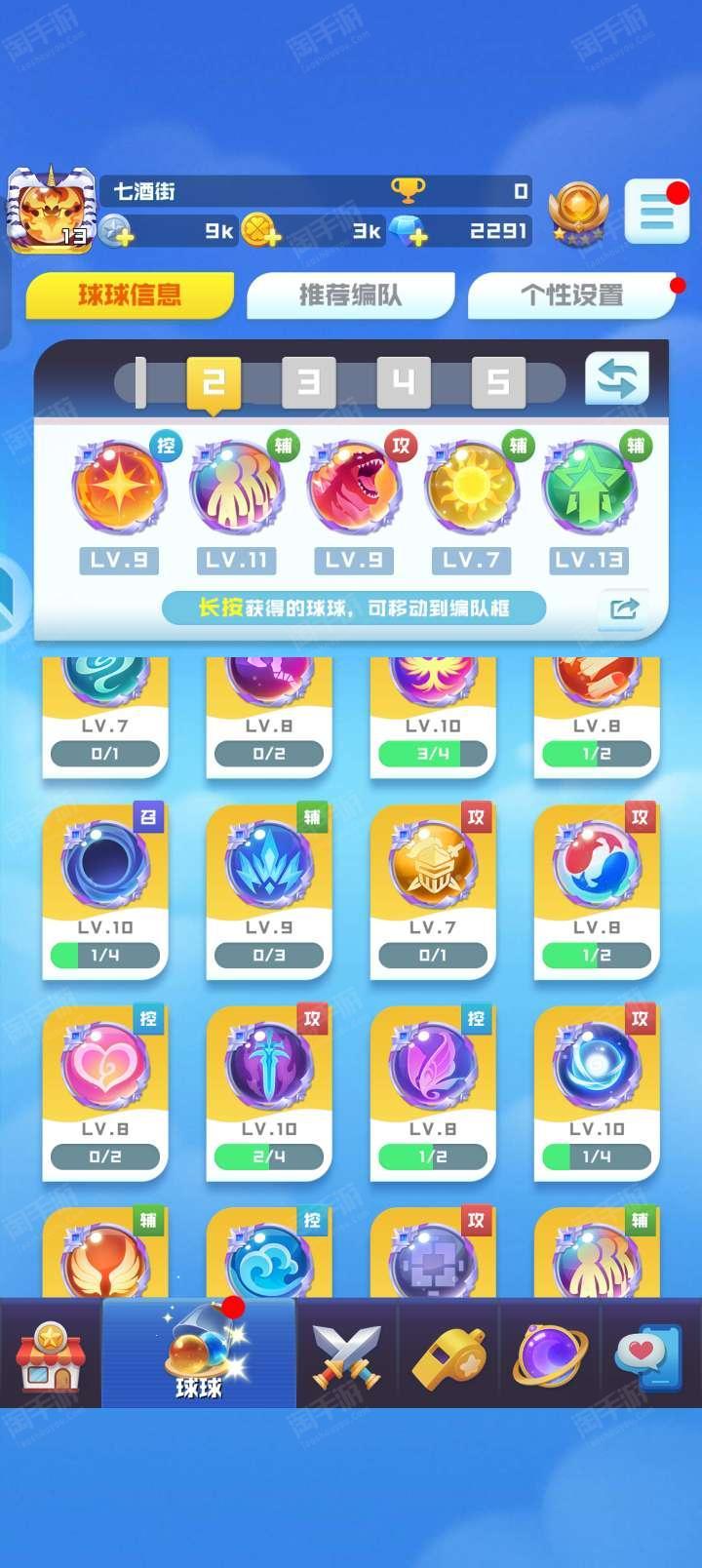
Task: Open the purple planet tab
Action: (550, 1353)
